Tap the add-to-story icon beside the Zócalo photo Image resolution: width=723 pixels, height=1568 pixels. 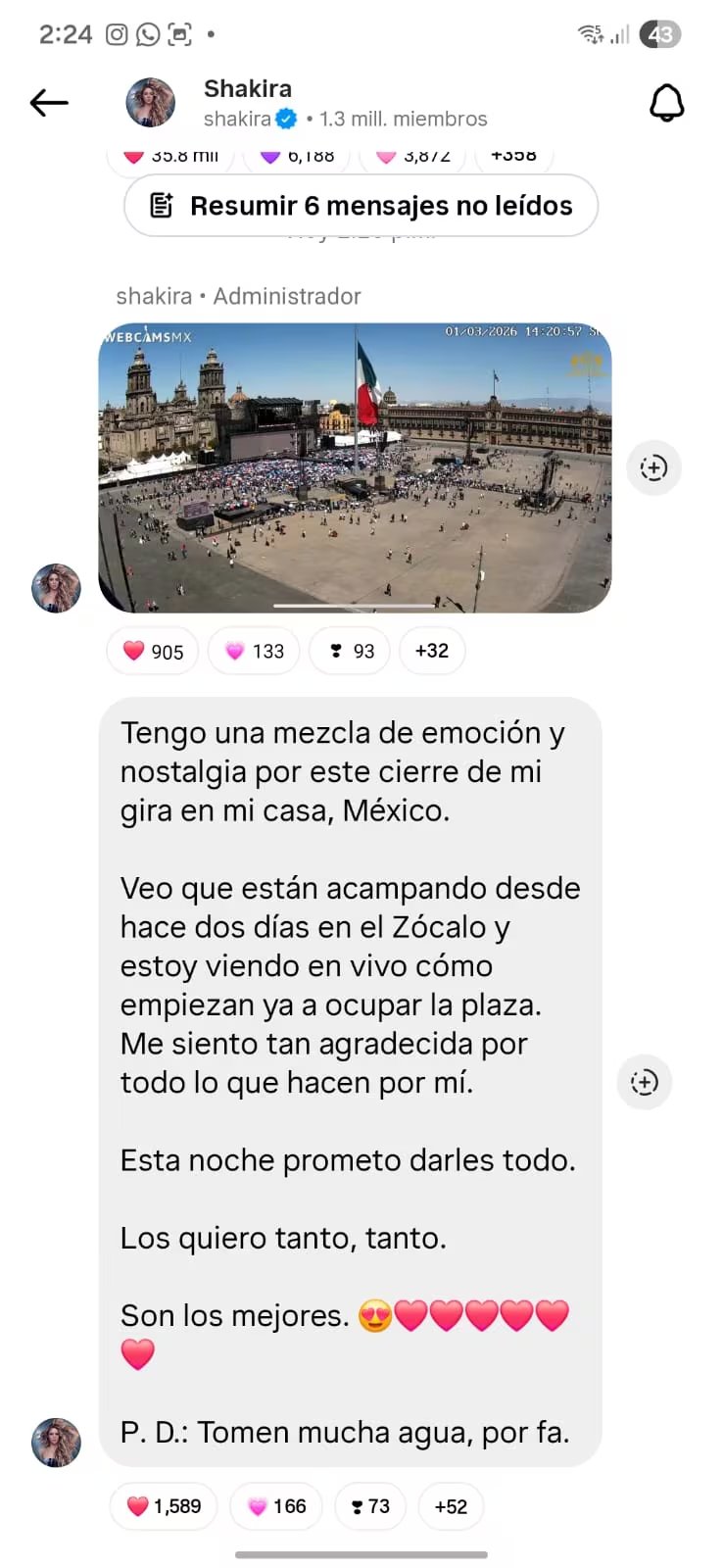click(653, 467)
